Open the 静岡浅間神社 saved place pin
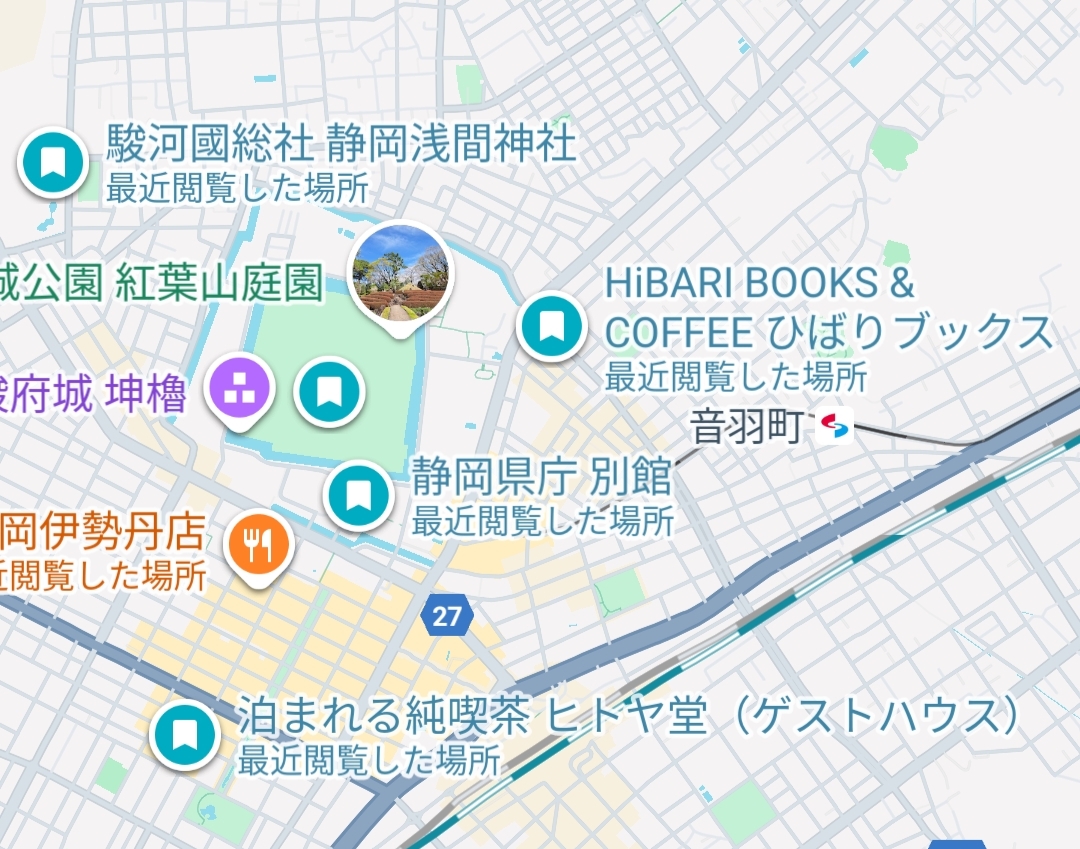Viewport: 1080px width, 849px height. click(52, 163)
